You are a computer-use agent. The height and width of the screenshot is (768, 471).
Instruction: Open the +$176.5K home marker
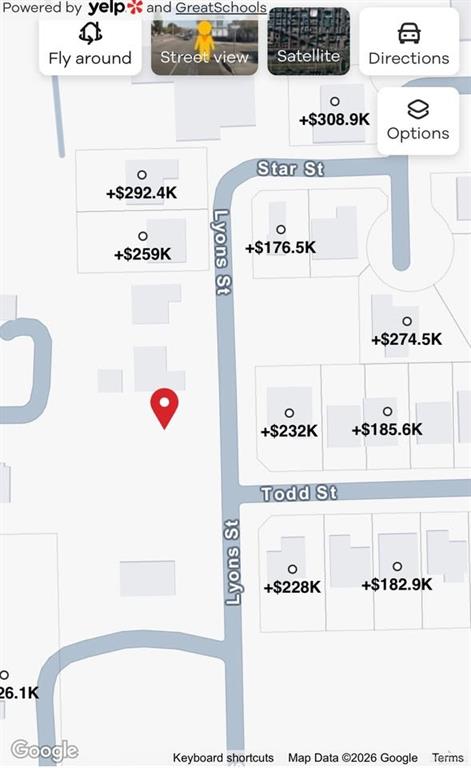[281, 241]
